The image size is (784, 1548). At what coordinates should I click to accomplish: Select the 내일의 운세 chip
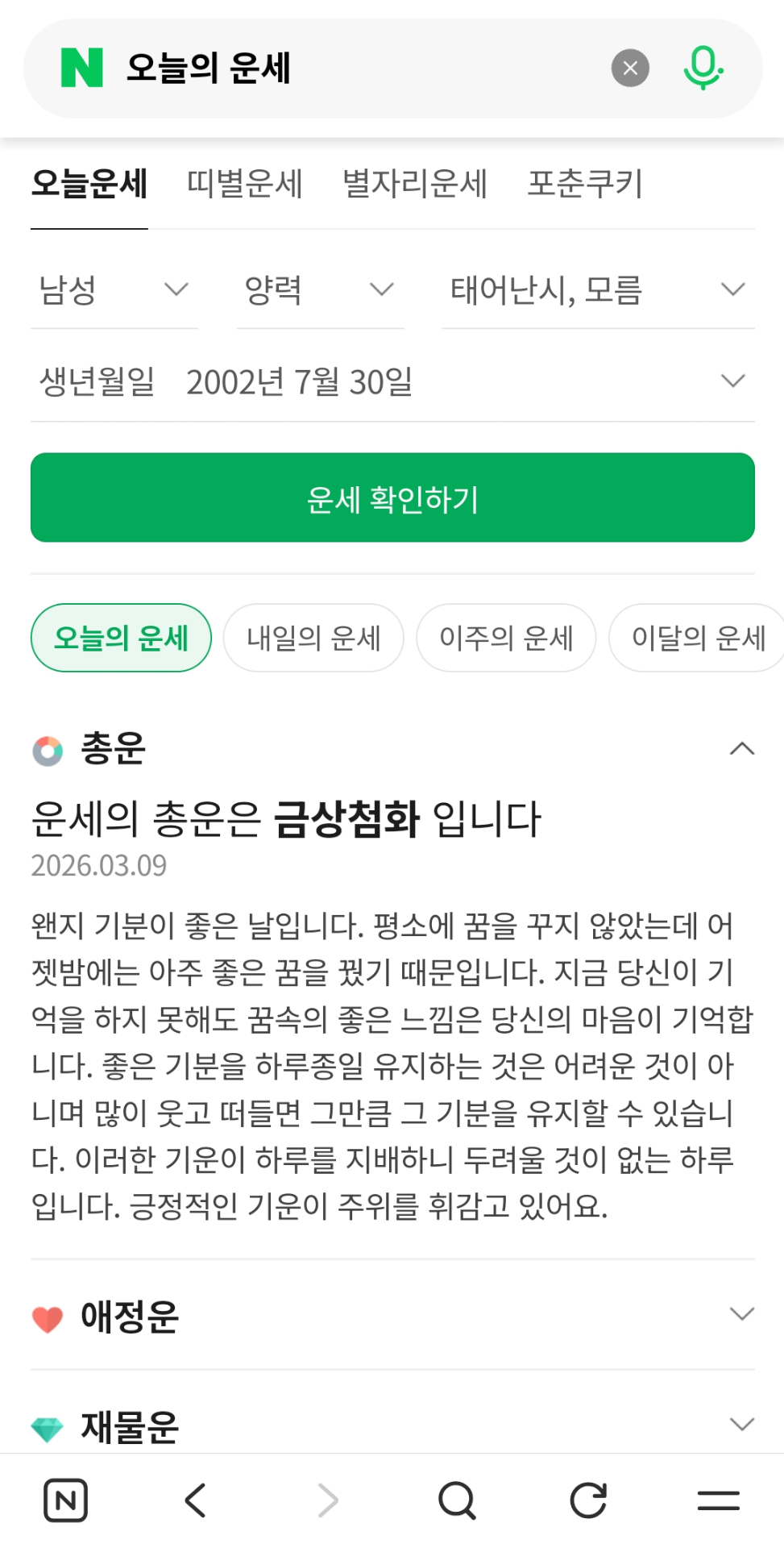pos(313,638)
